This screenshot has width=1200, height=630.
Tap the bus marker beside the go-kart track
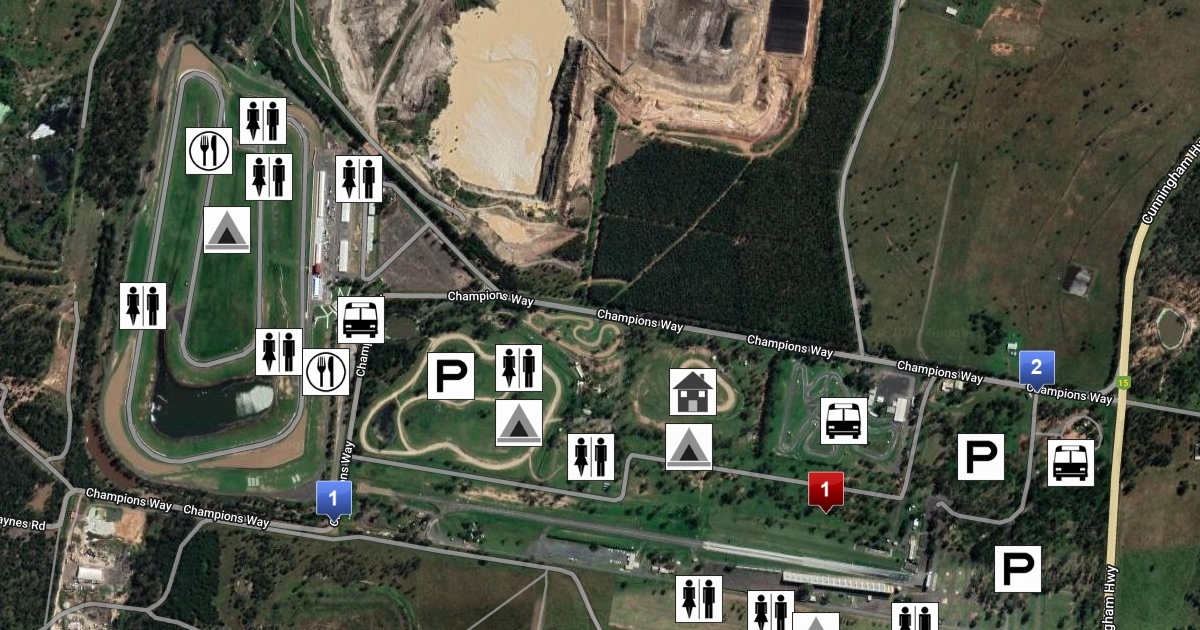tap(844, 420)
